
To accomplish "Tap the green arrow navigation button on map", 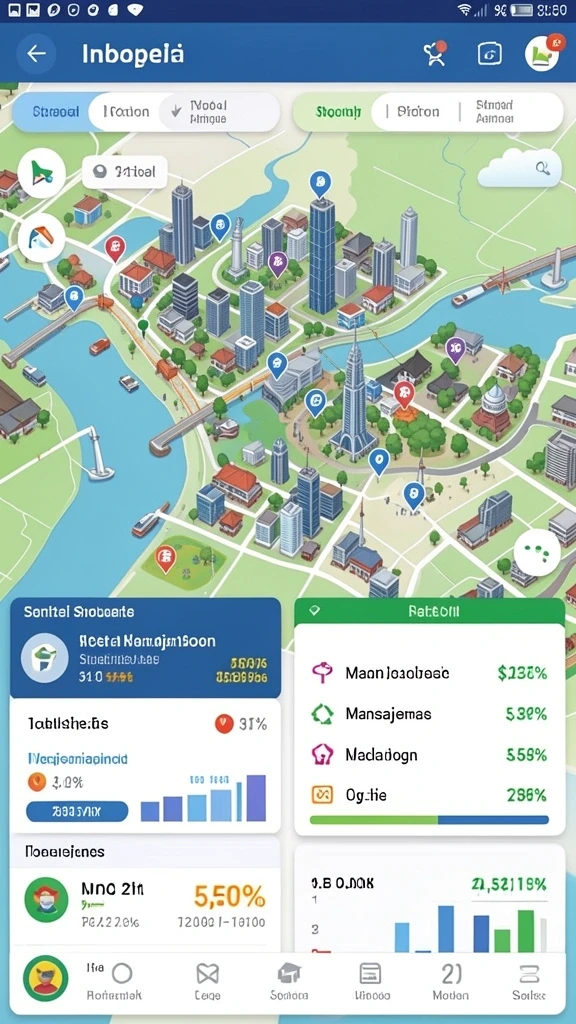I will pyautogui.click(x=42, y=173).
